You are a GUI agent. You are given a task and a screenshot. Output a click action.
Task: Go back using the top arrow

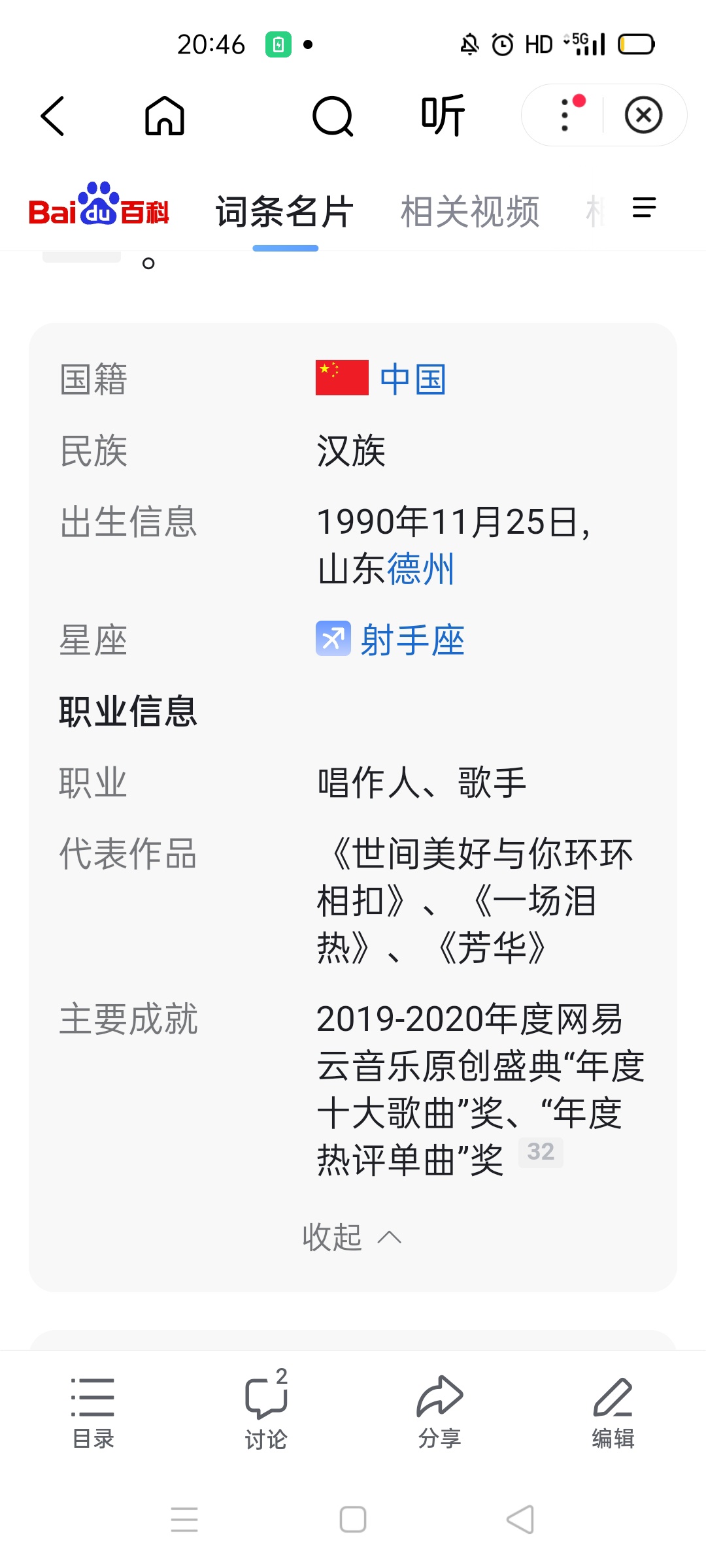53,116
